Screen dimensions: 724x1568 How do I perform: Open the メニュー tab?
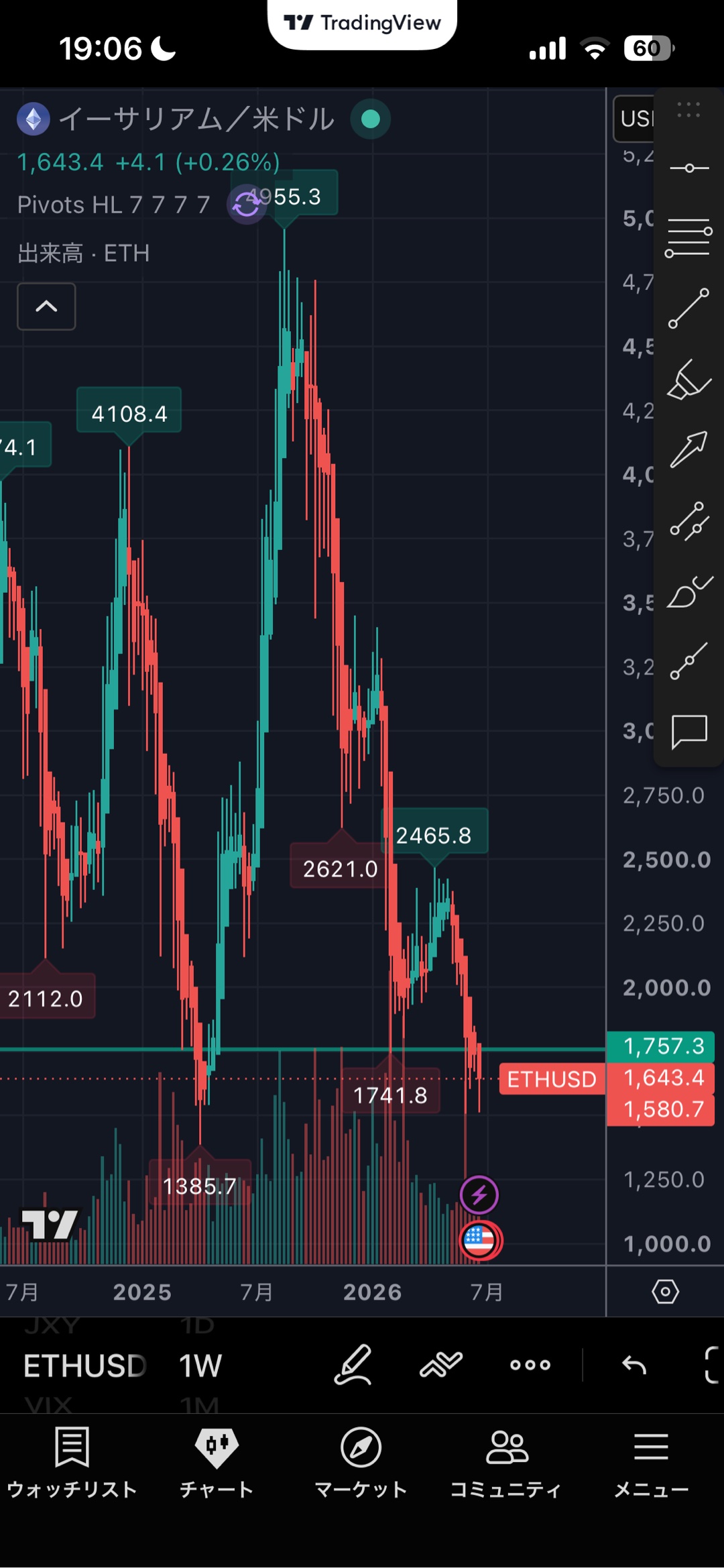coord(651,1463)
